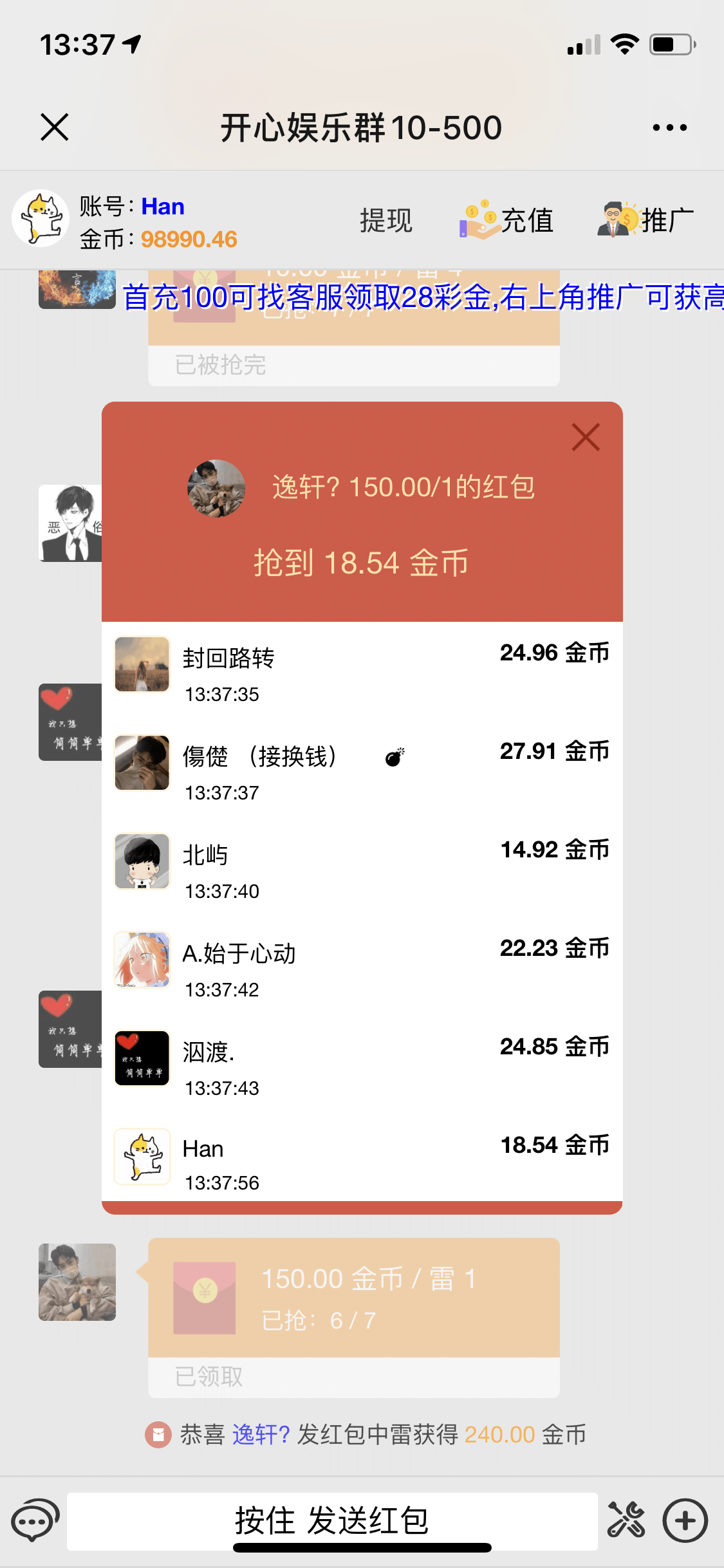724x1568 pixels.
Task: Tap the 逸轩? name link in the notice
Action: point(261,1435)
